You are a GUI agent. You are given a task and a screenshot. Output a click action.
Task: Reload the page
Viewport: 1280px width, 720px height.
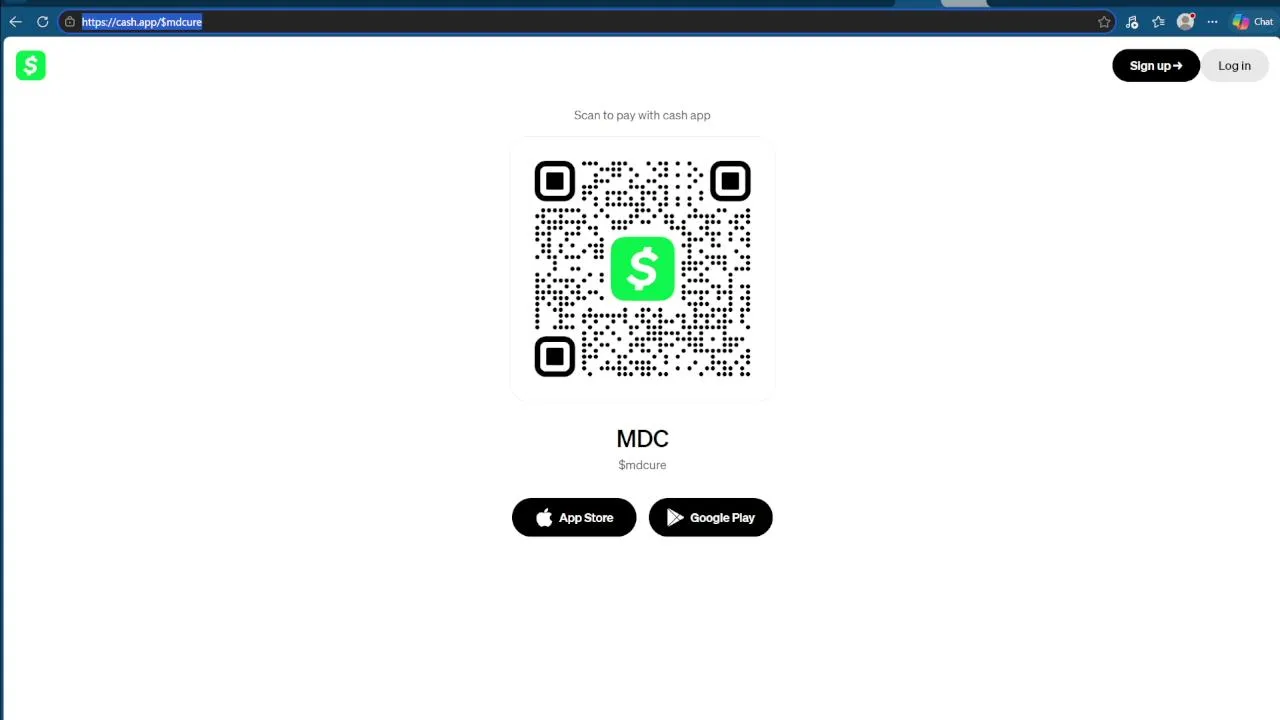coord(43,22)
